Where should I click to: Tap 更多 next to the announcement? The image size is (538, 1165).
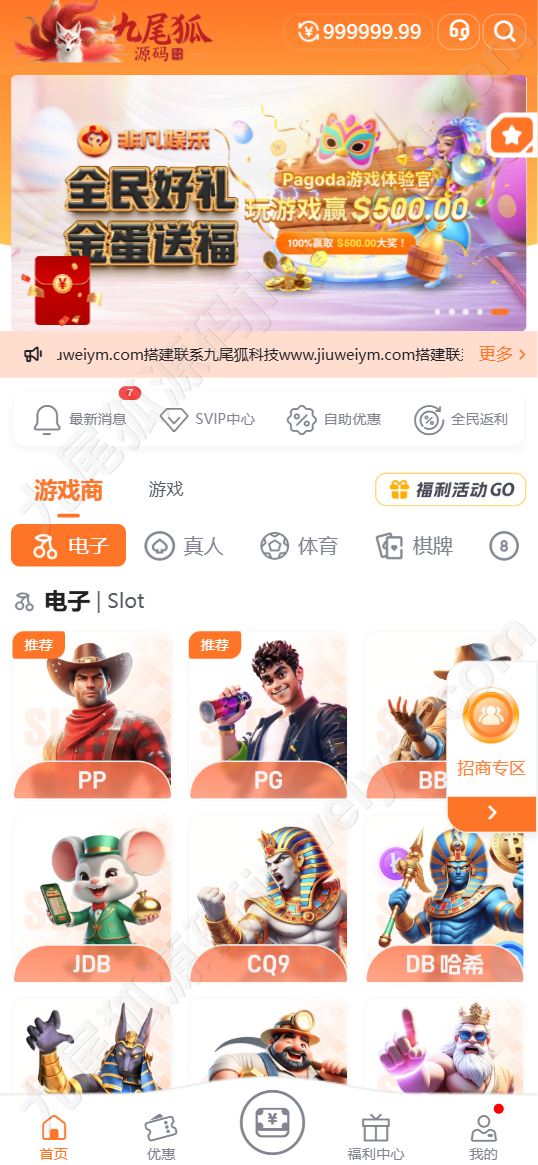(502, 354)
